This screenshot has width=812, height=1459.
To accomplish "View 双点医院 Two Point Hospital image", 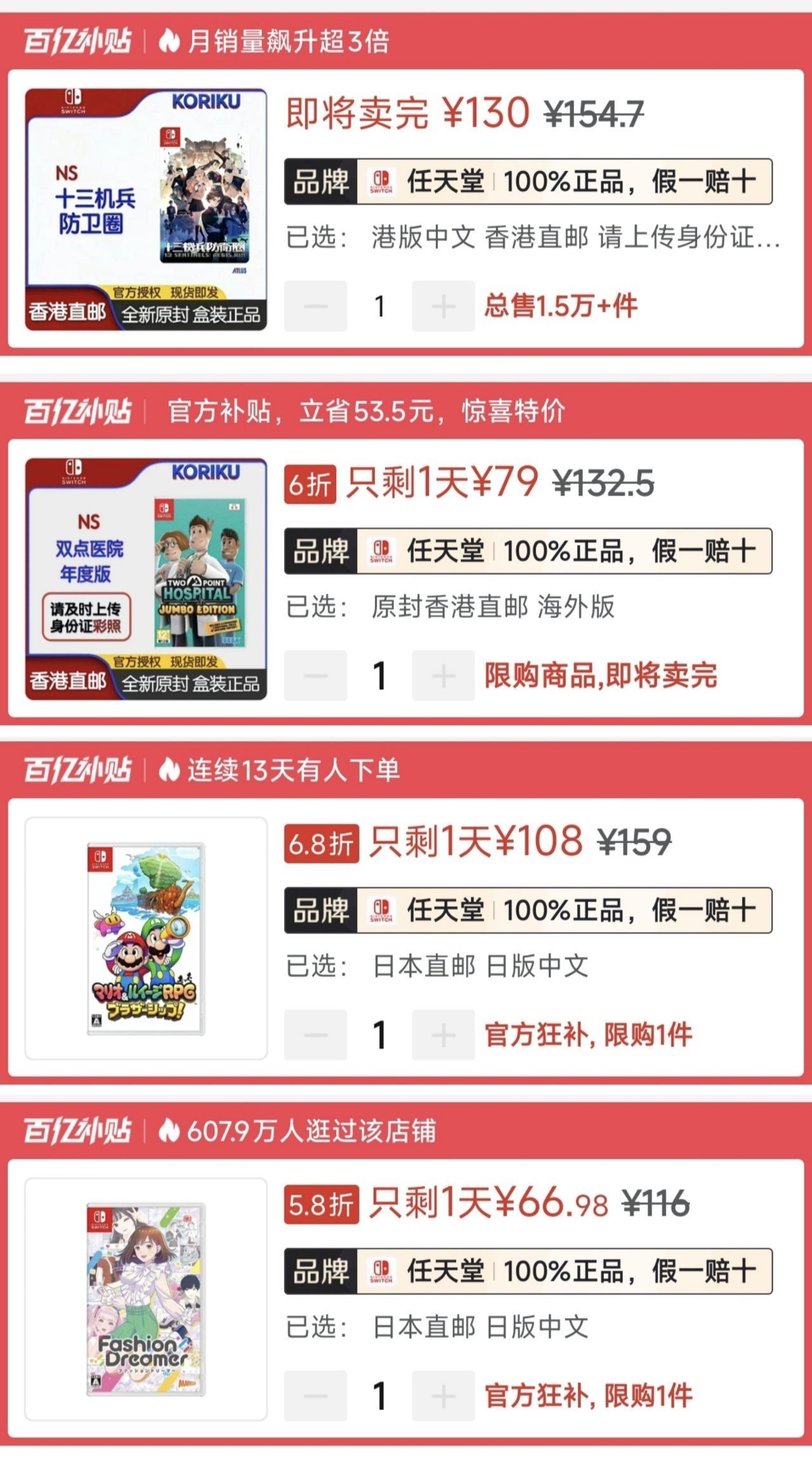I will 146,579.
